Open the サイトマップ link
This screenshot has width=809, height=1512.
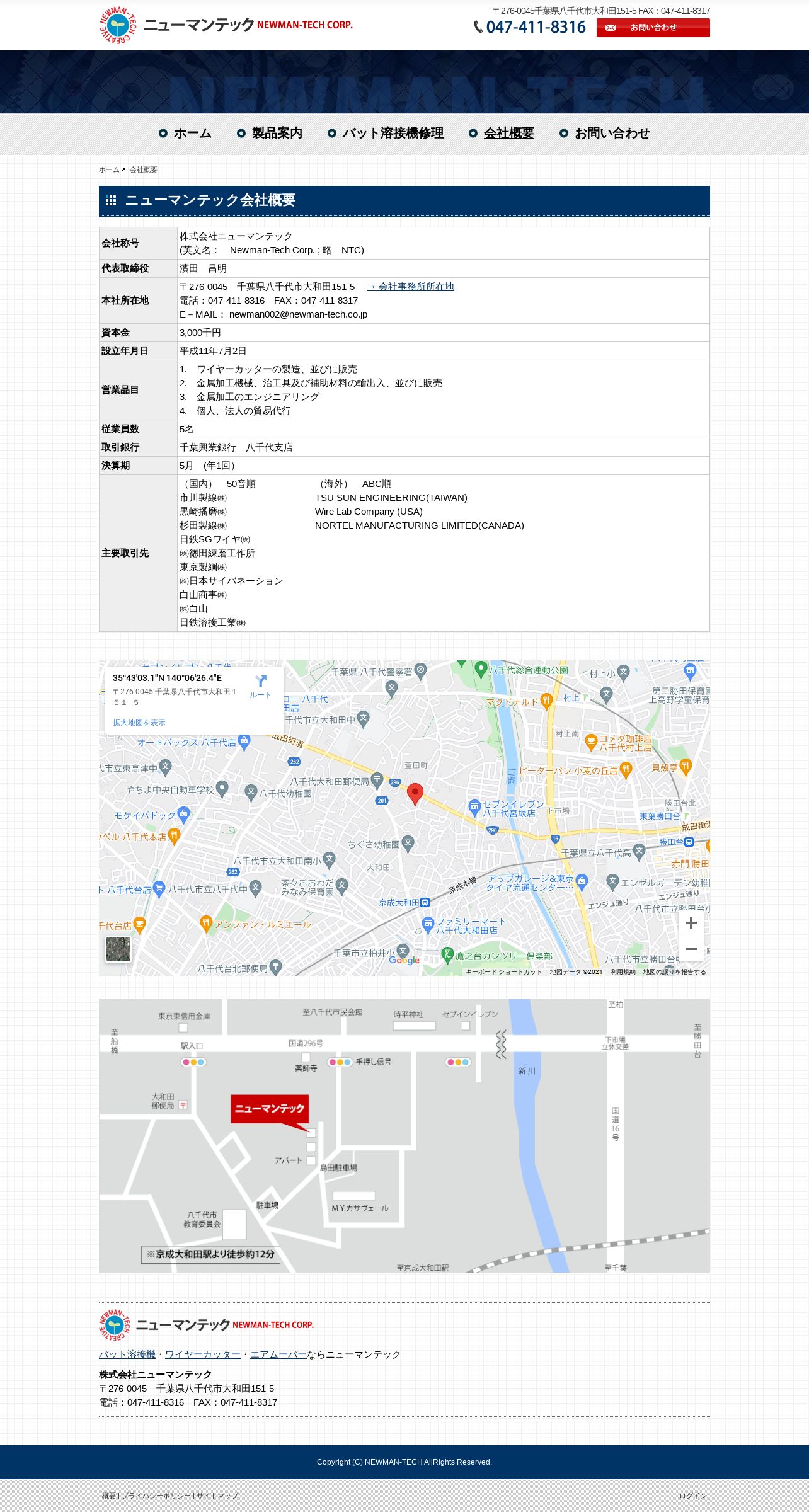[x=217, y=1496]
